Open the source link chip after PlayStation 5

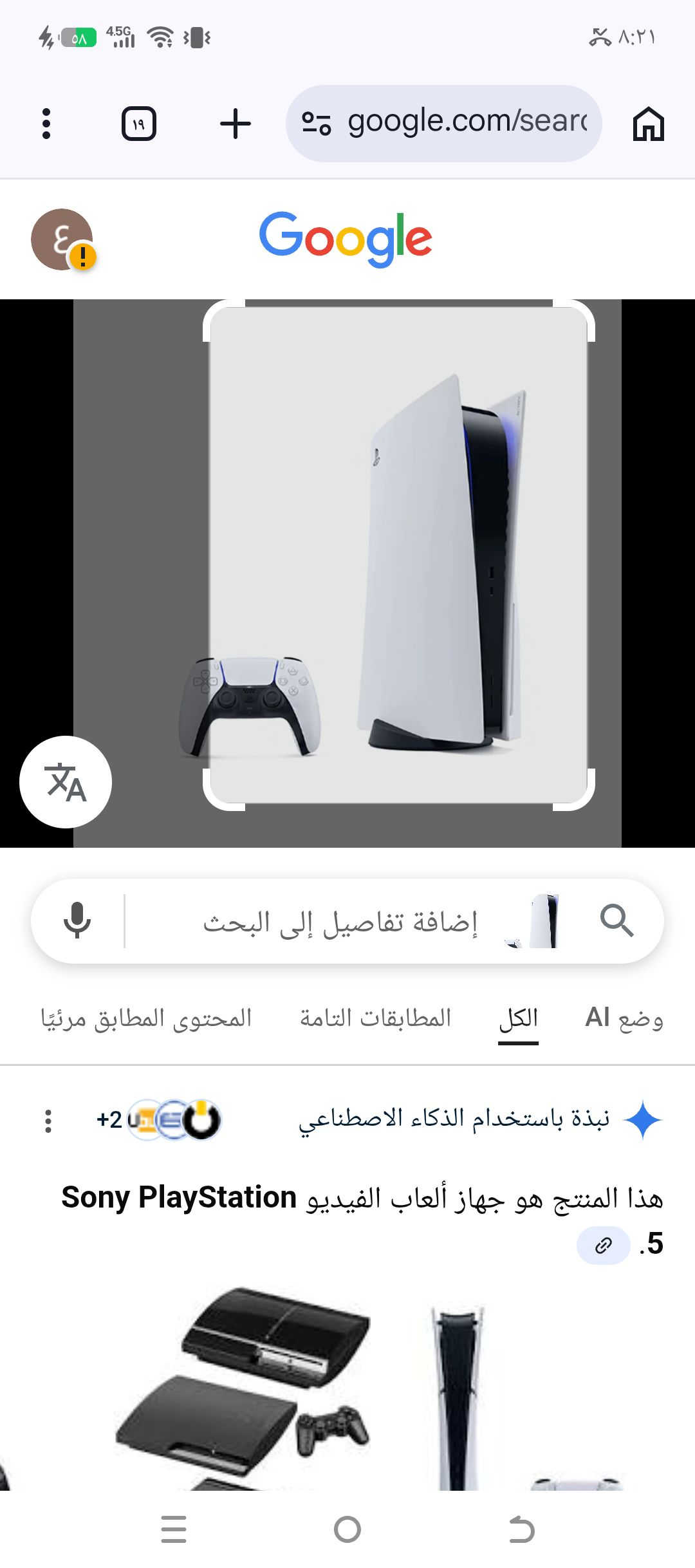tap(603, 1245)
